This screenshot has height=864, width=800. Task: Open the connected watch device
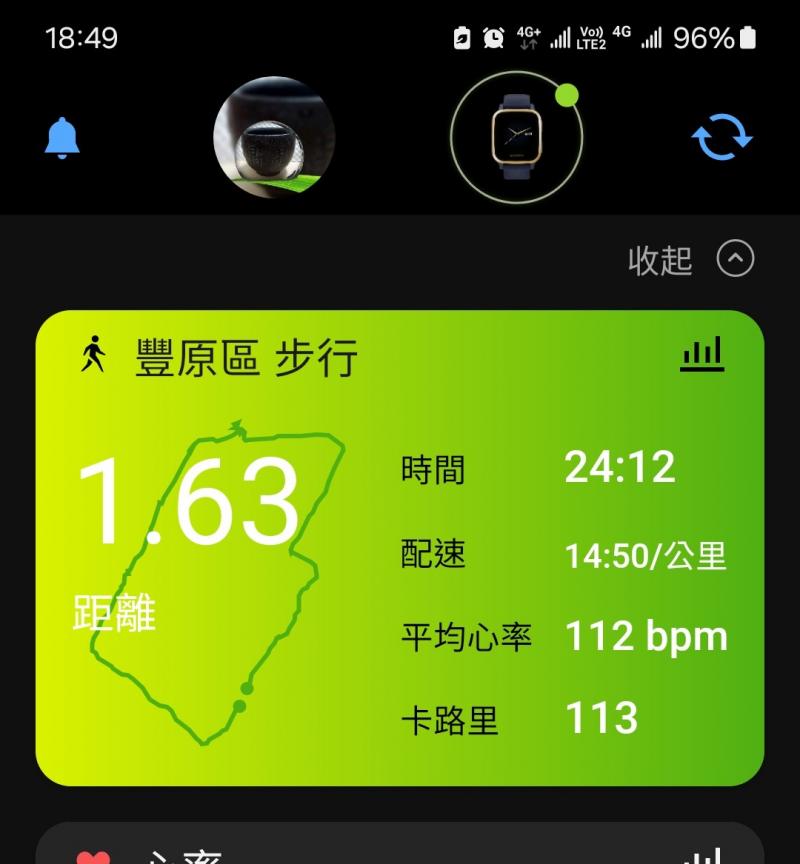pos(516,135)
